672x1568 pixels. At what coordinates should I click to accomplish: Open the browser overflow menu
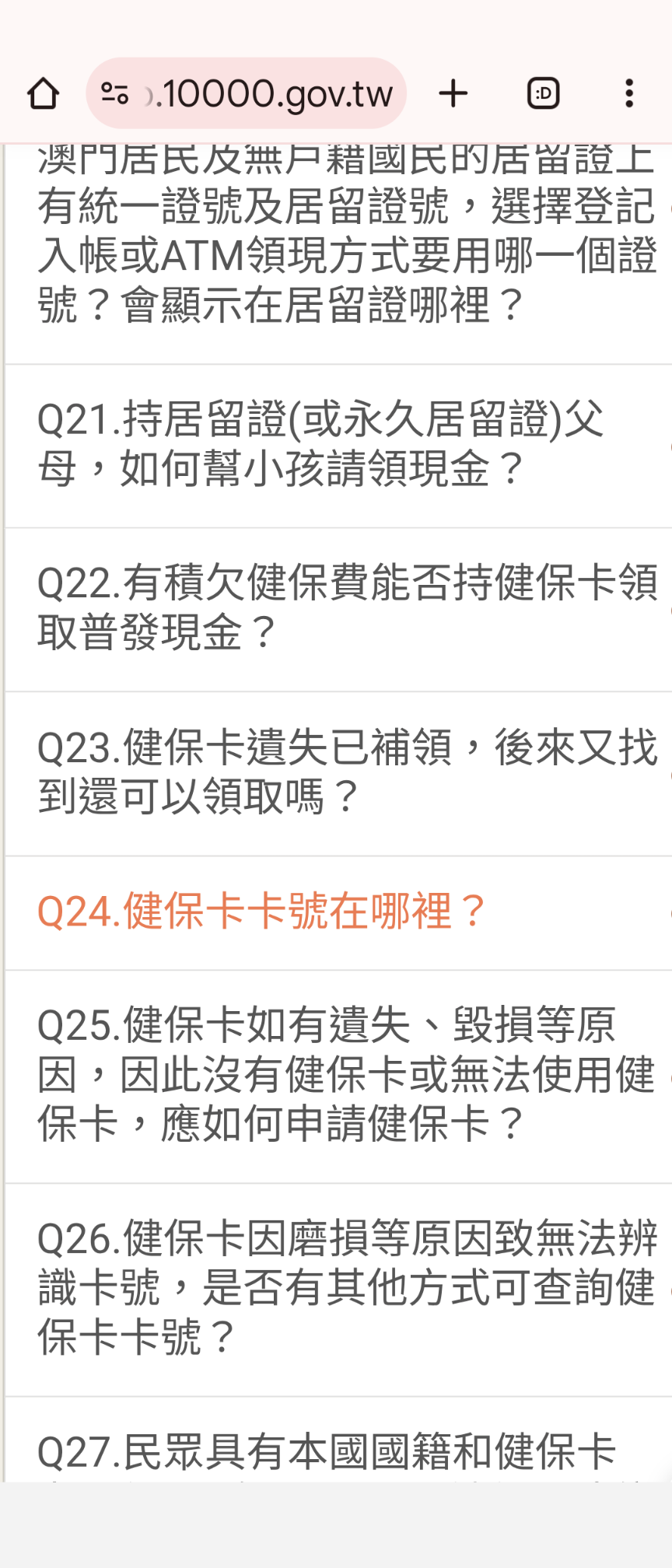click(629, 94)
